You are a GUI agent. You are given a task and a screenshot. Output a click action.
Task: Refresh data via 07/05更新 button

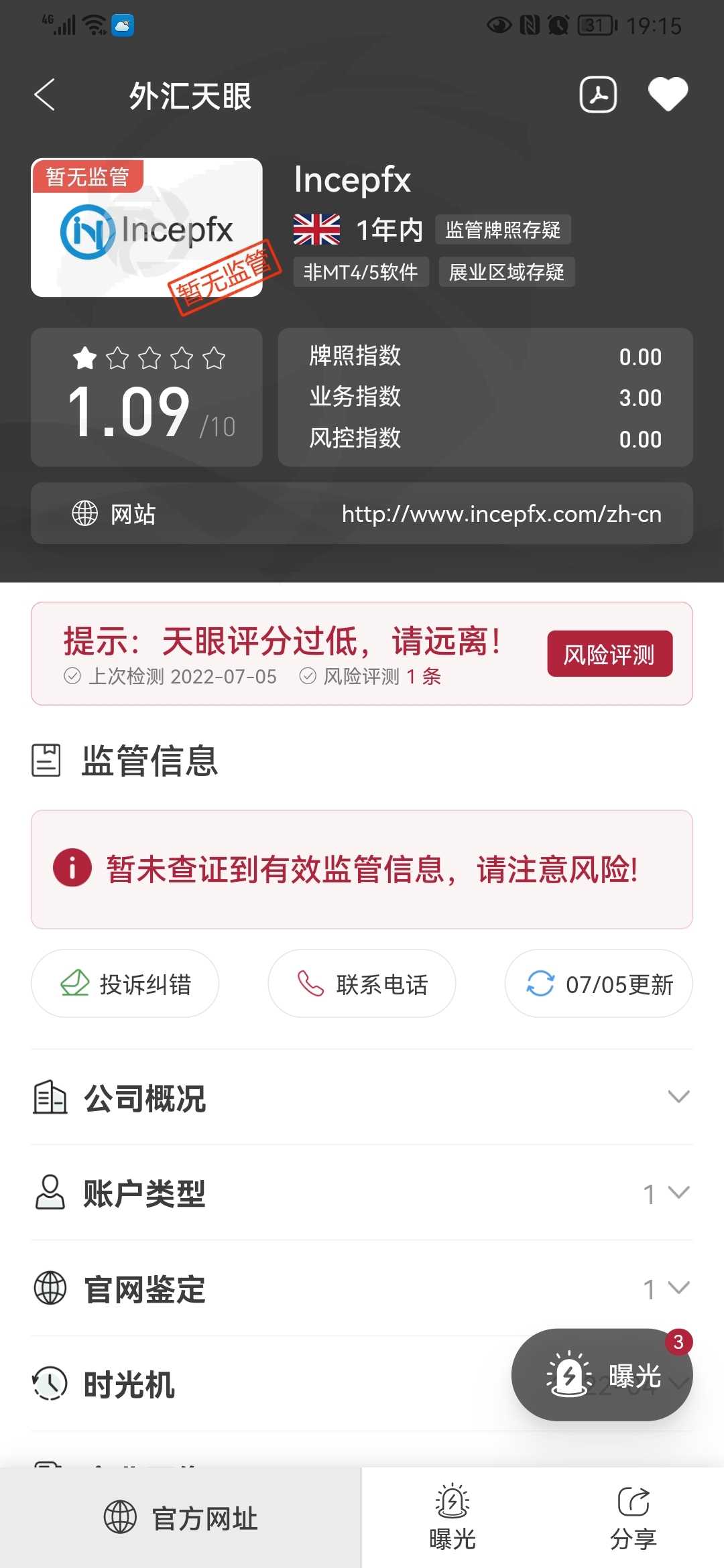tap(599, 984)
